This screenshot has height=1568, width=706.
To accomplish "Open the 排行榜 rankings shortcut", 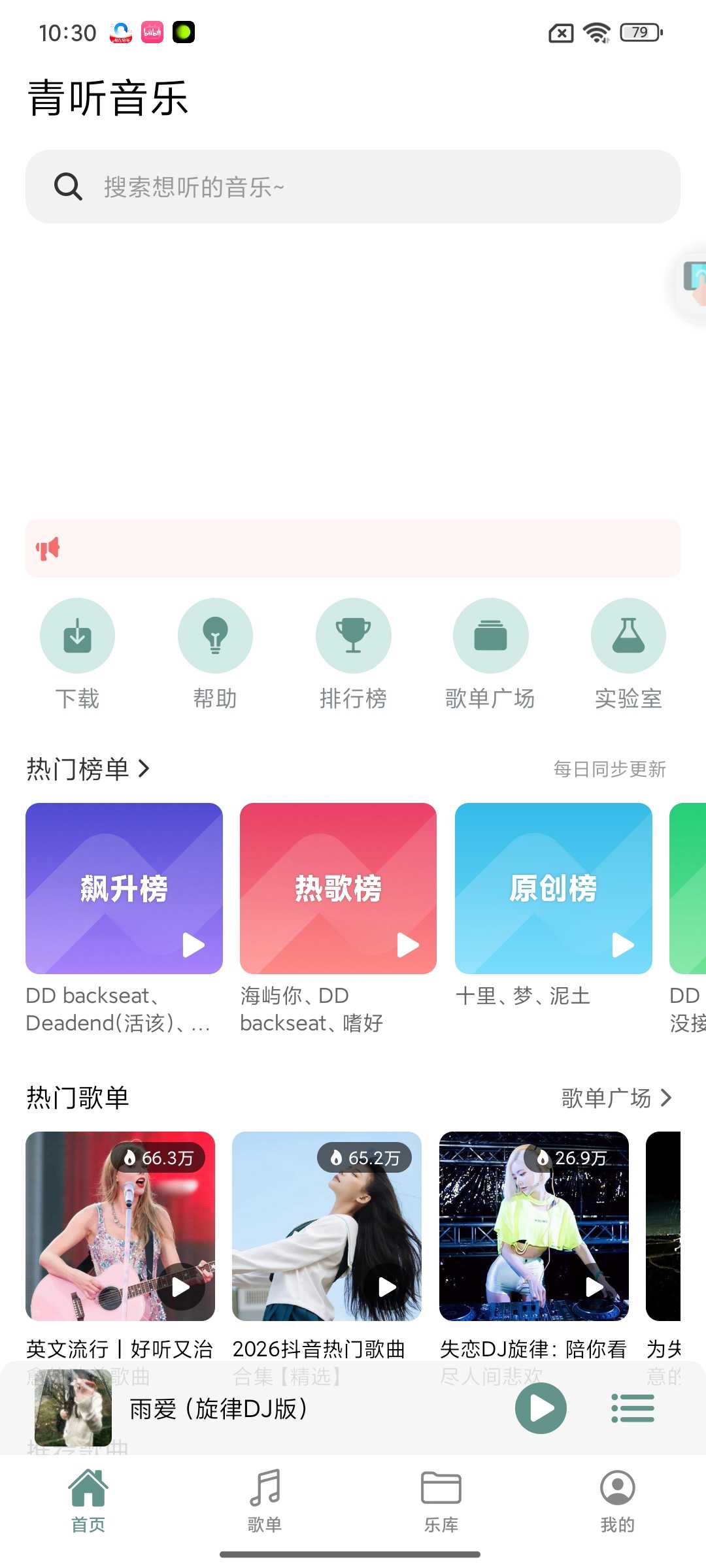I will click(353, 636).
